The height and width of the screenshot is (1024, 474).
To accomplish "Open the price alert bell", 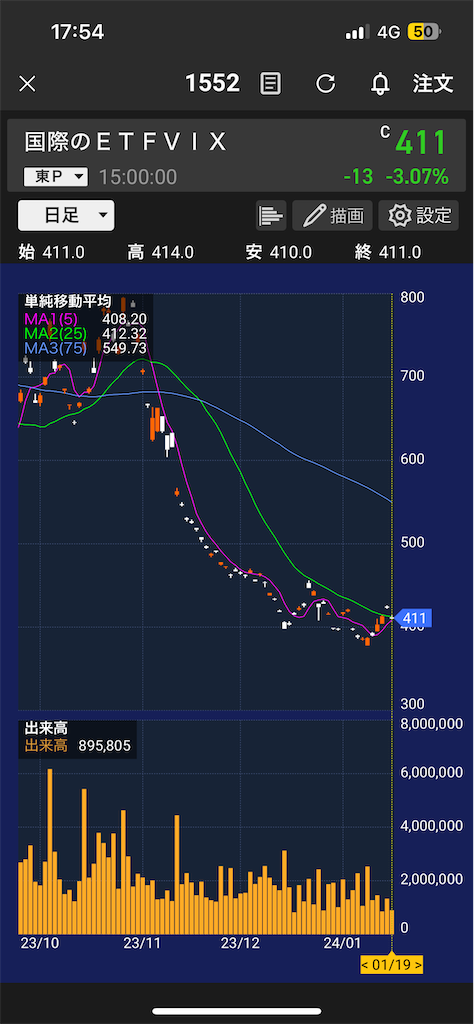I will click(380, 84).
